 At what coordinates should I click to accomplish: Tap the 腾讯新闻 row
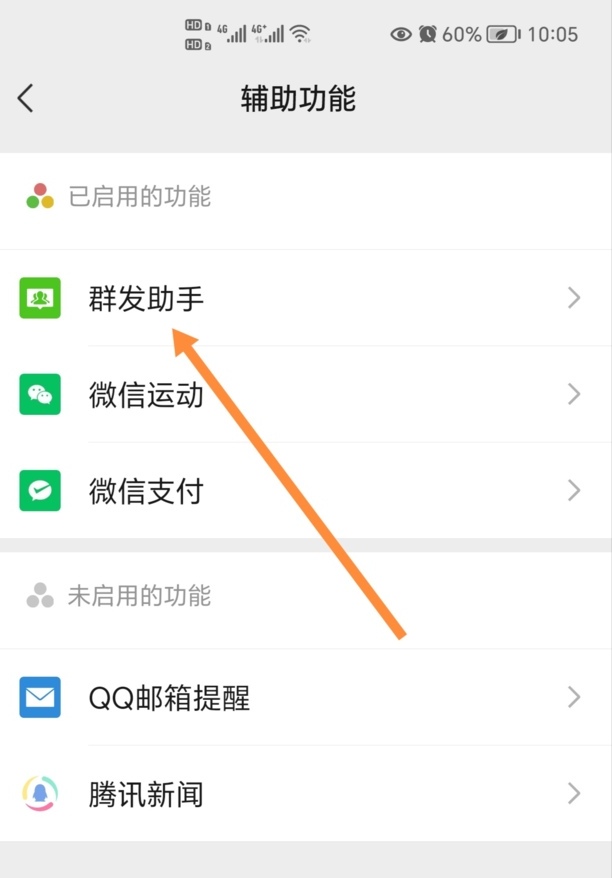point(300,794)
